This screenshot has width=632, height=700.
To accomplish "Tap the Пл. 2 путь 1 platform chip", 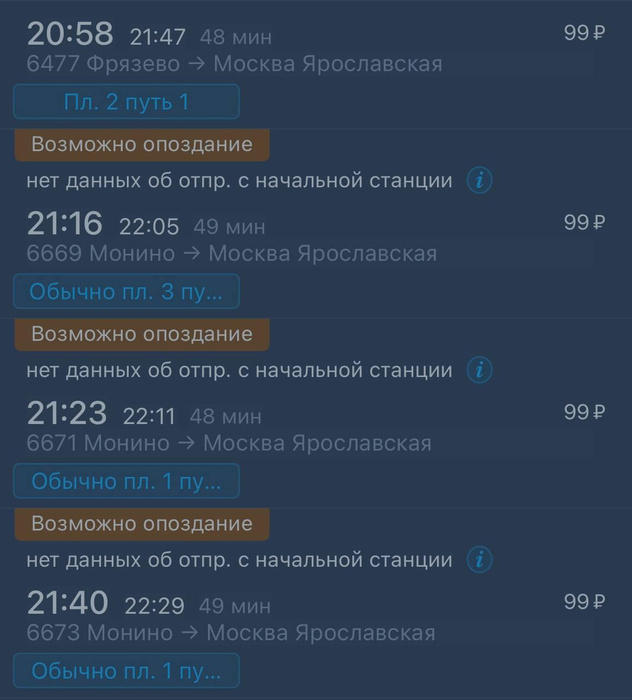I will [126, 102].
